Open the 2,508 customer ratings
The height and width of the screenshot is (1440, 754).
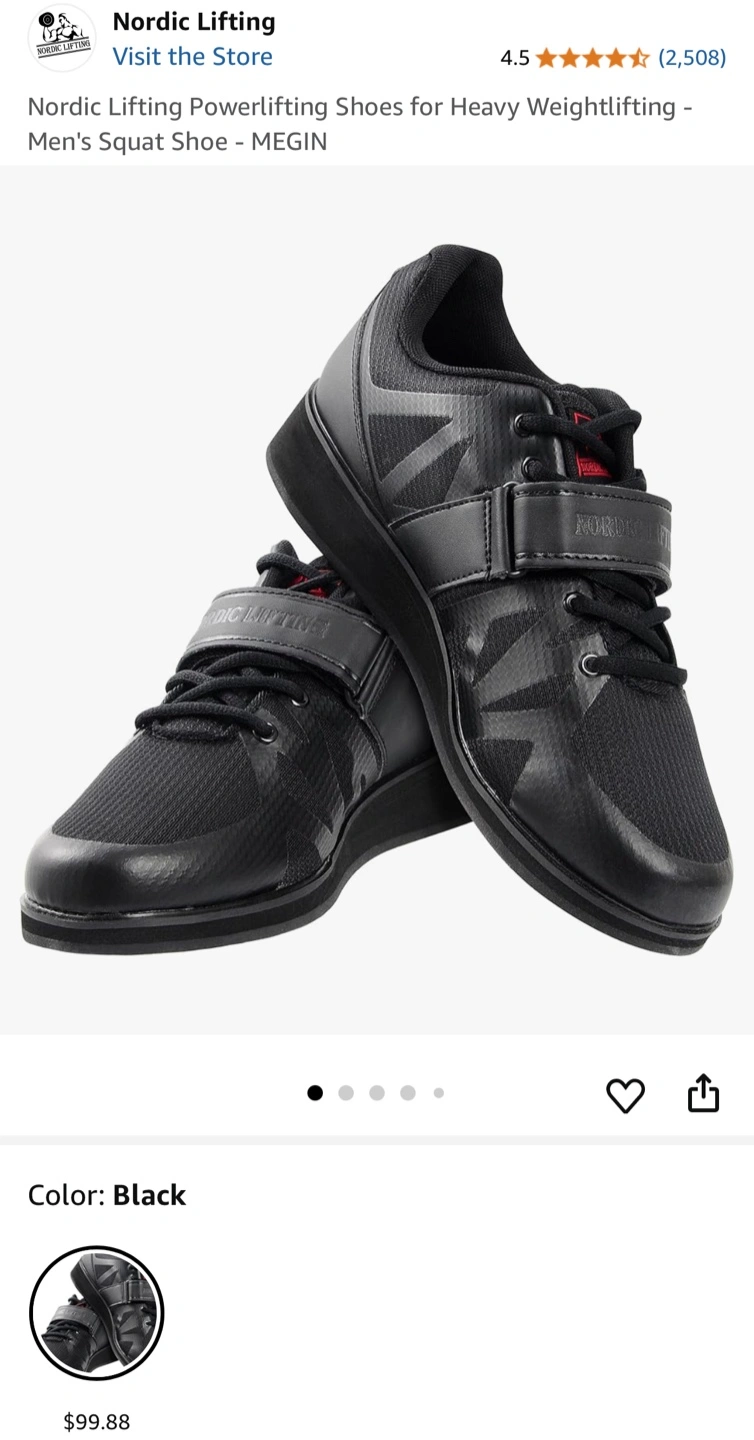691,58
